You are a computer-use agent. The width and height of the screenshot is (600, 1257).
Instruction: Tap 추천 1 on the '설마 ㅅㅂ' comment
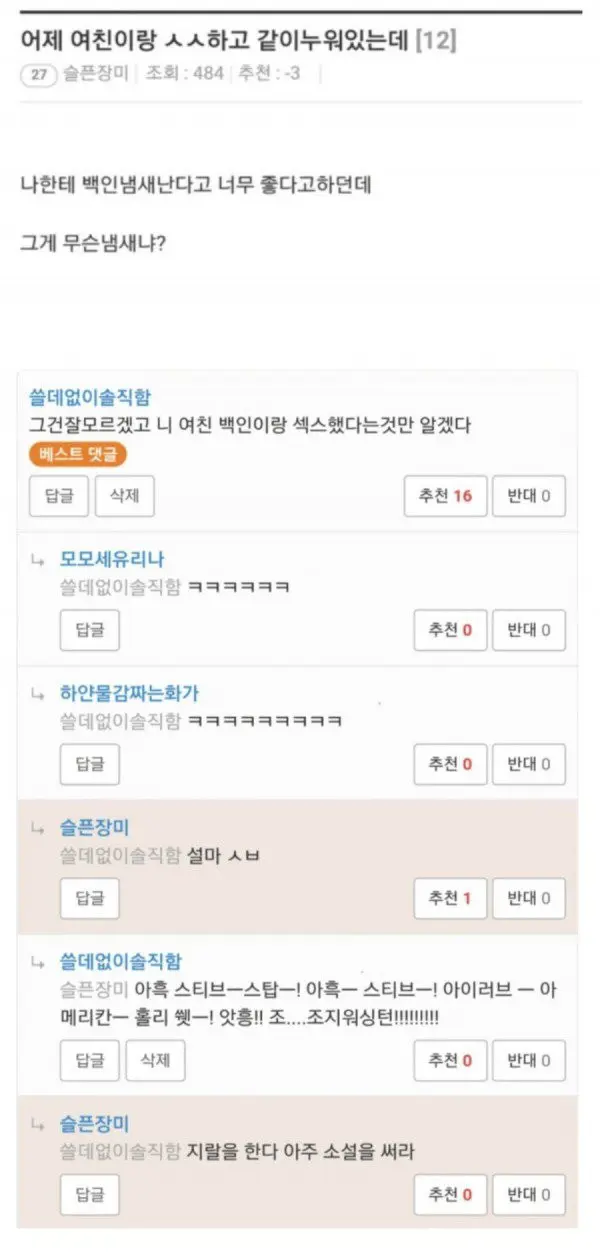tap(450, 898)
